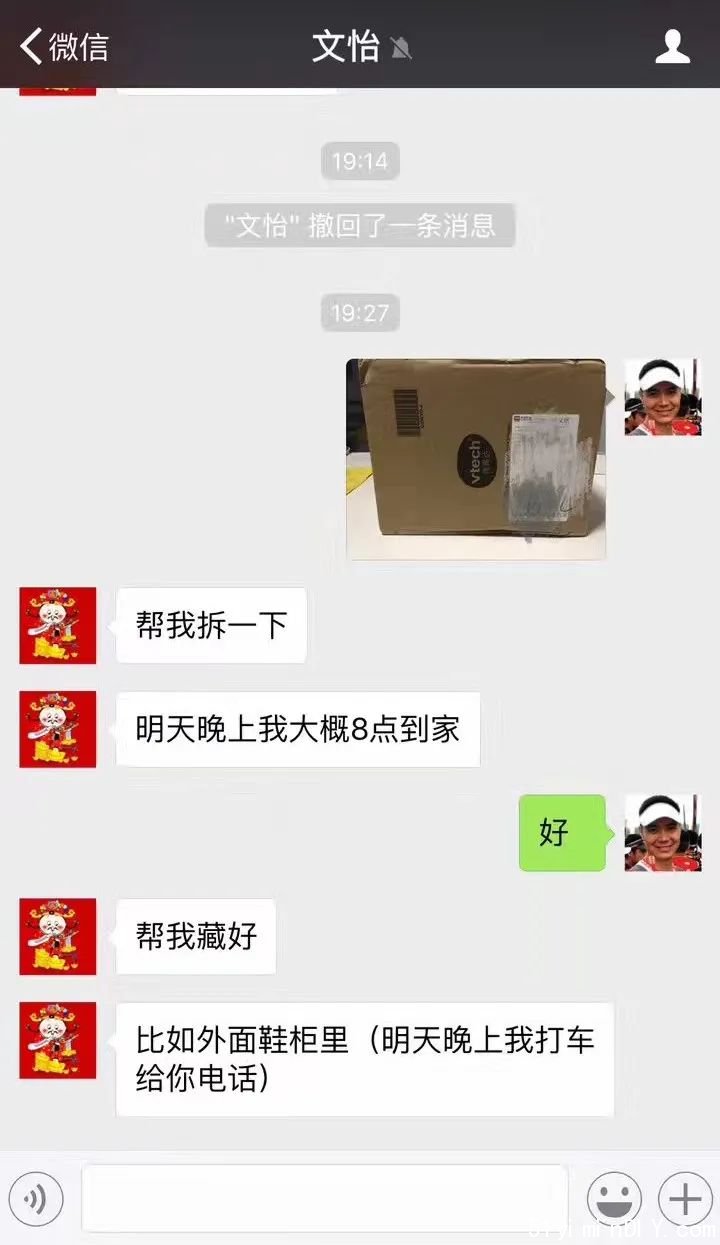Open 文怡's chat info profile icon
This screenshot has width=720, height=1245.
tap(672, 46)
